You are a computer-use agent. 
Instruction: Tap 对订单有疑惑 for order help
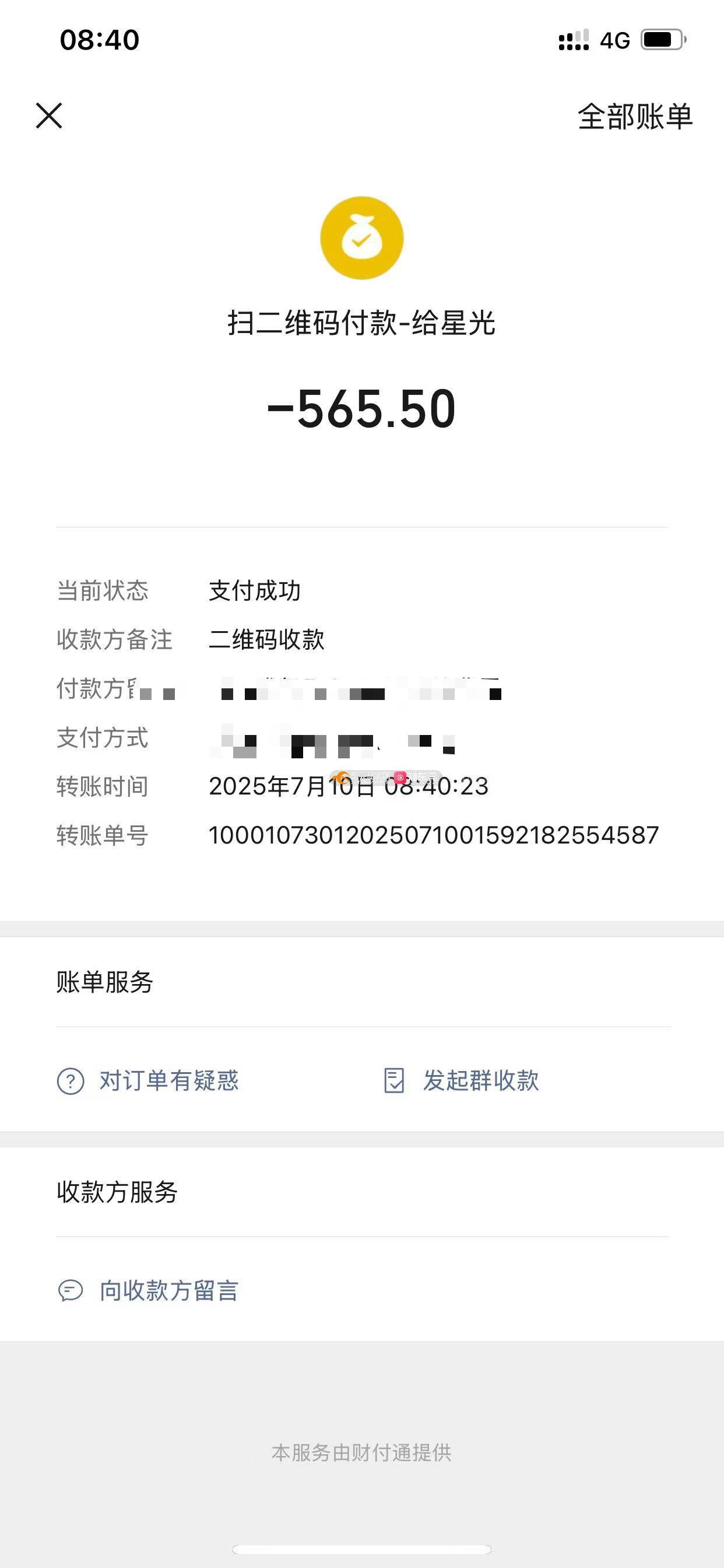click(x=148, y=1081)
